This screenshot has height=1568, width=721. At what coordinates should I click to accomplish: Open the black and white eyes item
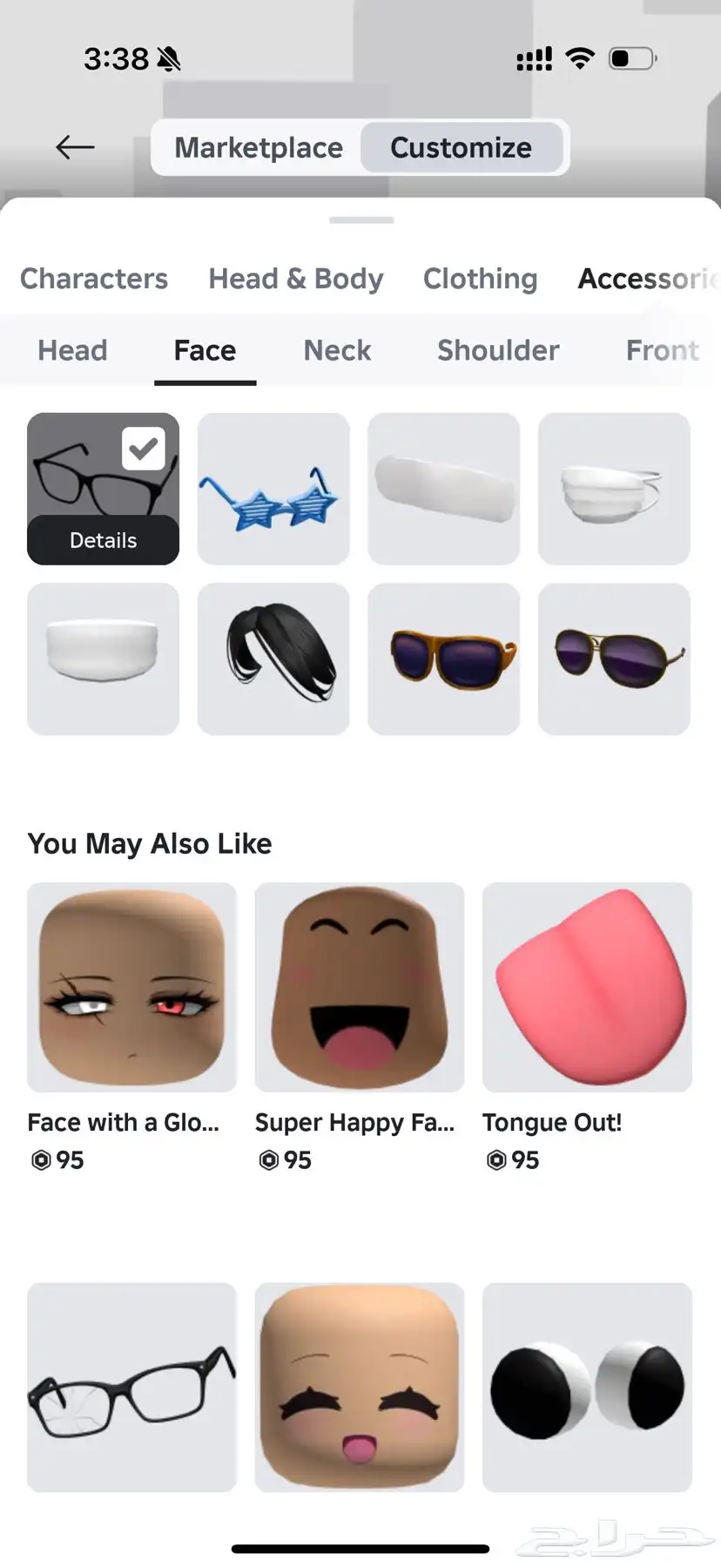587,1387
